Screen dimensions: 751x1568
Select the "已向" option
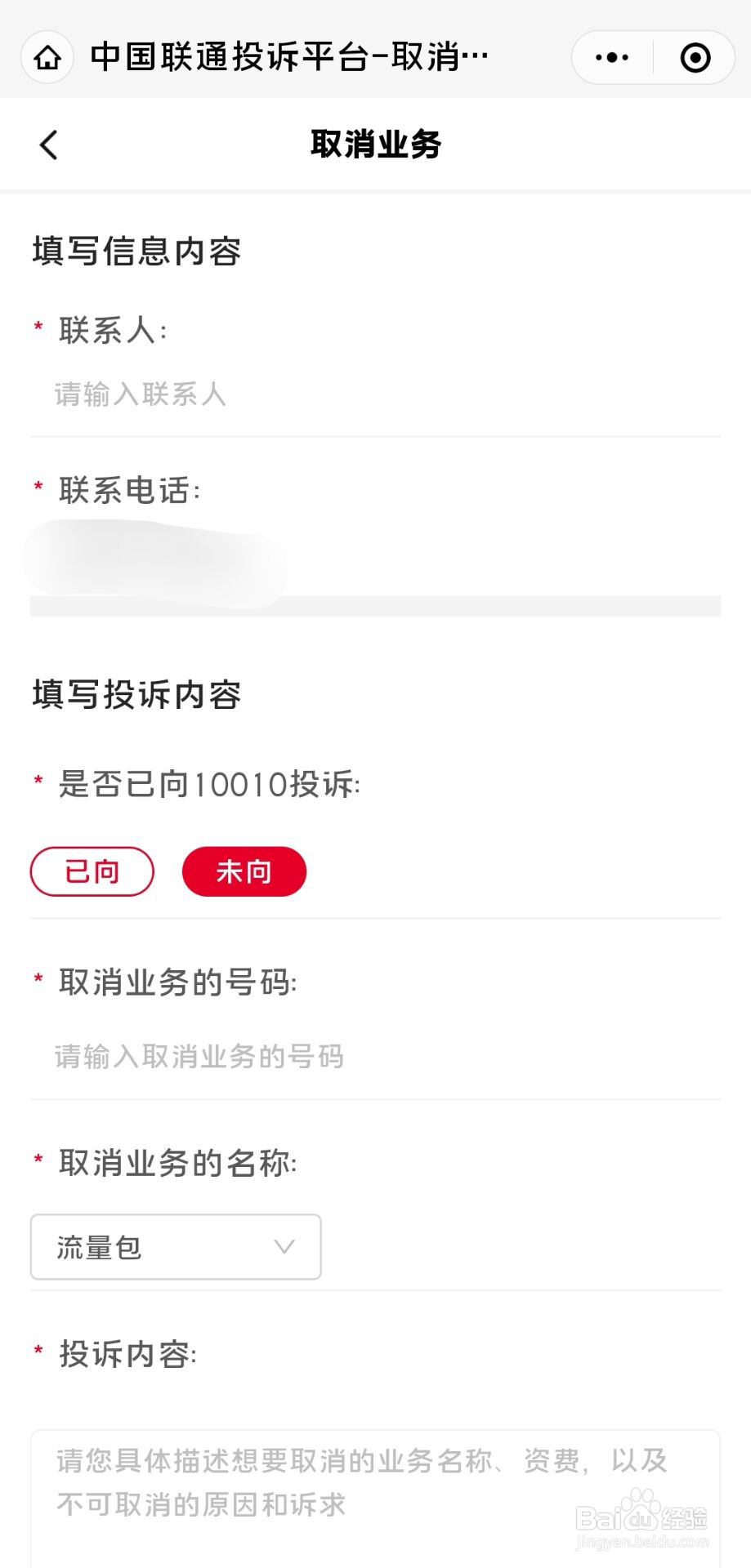click(x=92, y=871)
